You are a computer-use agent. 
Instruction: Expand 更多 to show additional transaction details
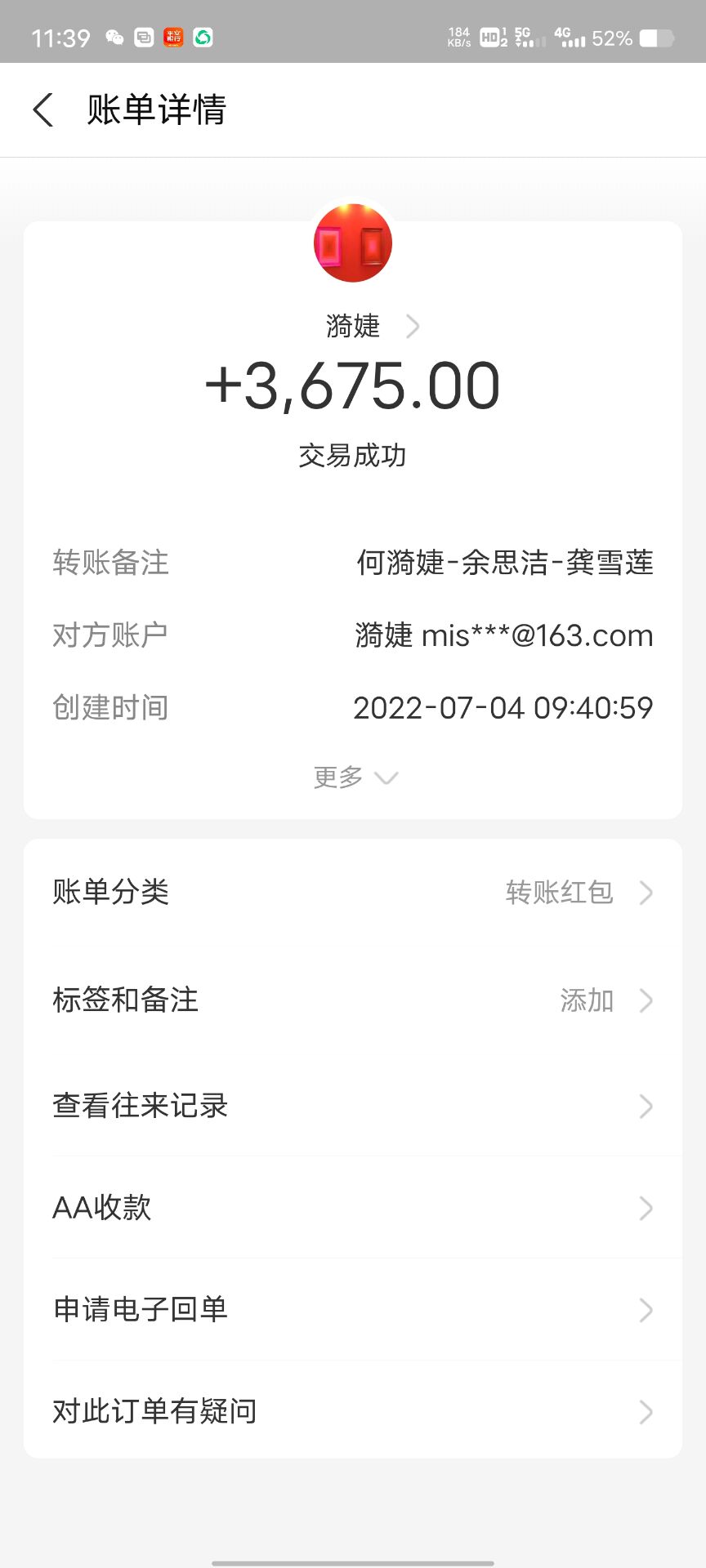click(x=352, y=777)
